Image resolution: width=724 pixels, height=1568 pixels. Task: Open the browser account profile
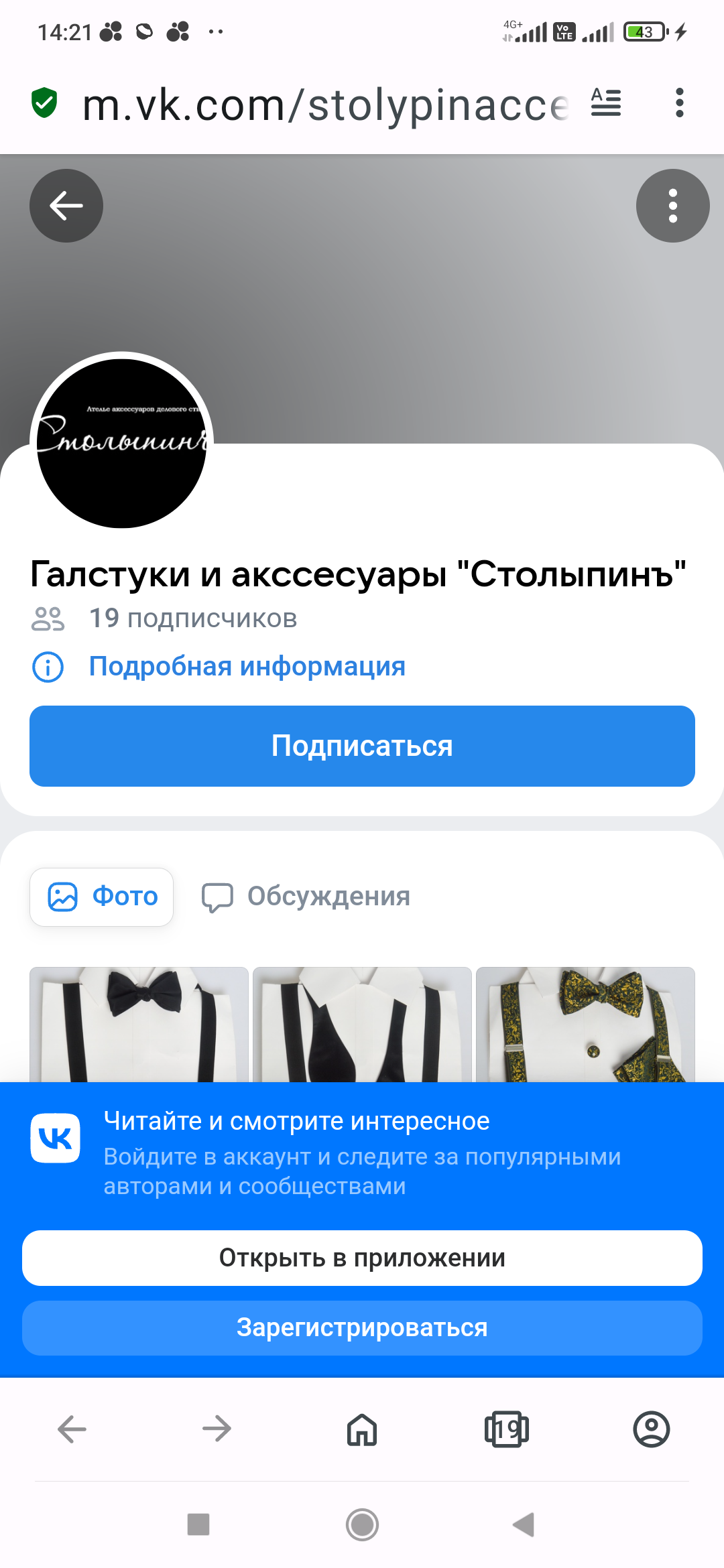click(651, 1429)
